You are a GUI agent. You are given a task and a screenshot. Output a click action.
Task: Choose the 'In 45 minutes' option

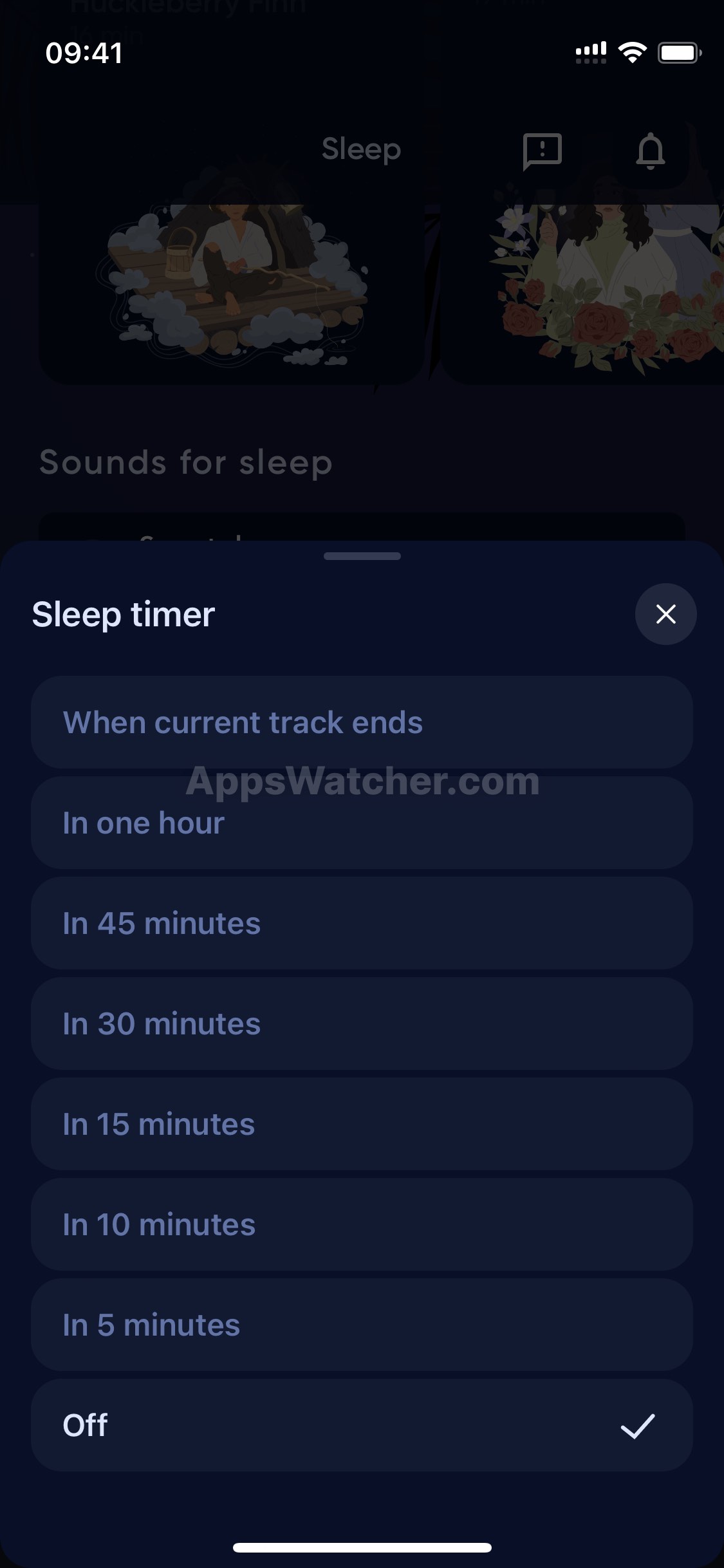pos(362,923)
